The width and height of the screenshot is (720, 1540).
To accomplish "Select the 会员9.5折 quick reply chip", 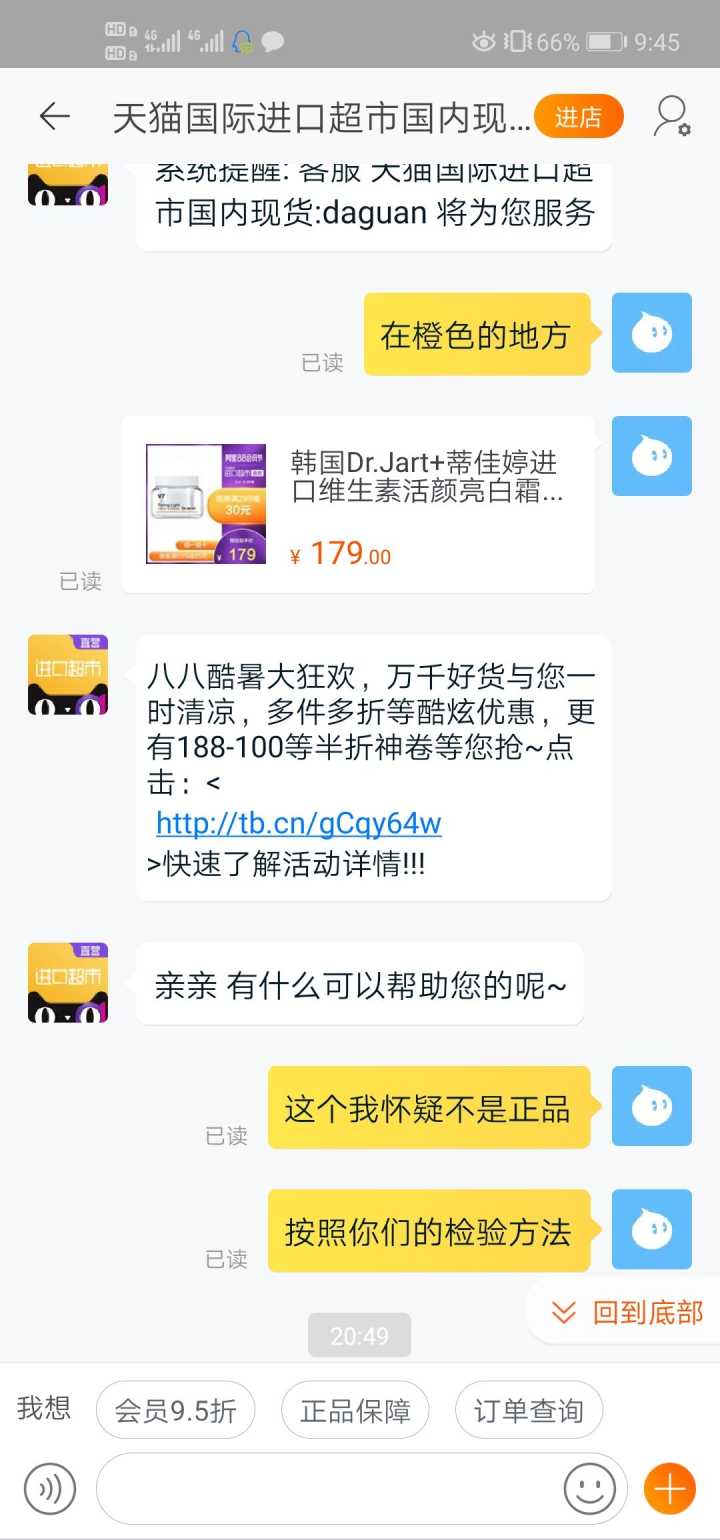I will pos(175,1410).
